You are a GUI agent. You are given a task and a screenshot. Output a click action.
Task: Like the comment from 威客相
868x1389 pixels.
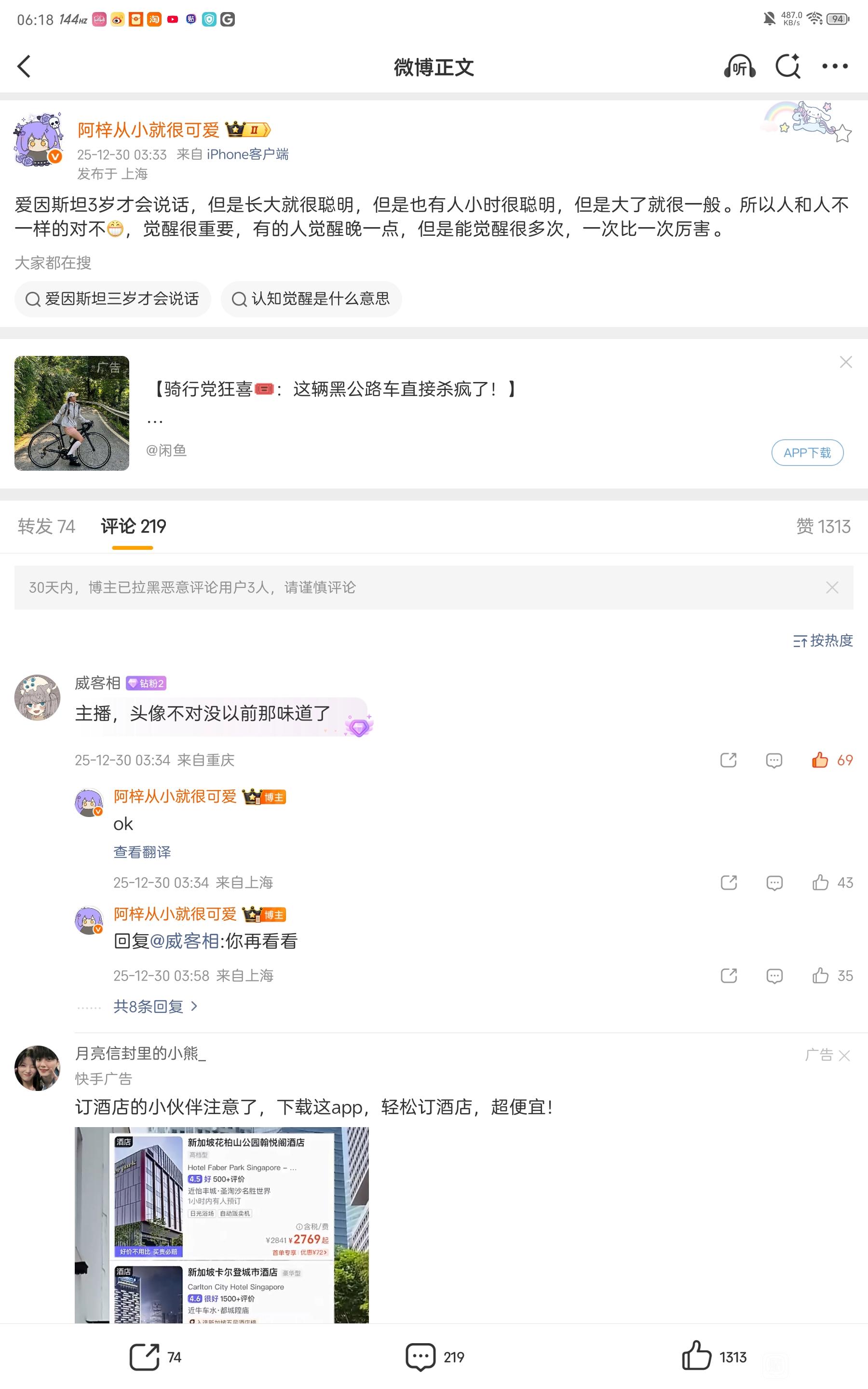(820, 760)
